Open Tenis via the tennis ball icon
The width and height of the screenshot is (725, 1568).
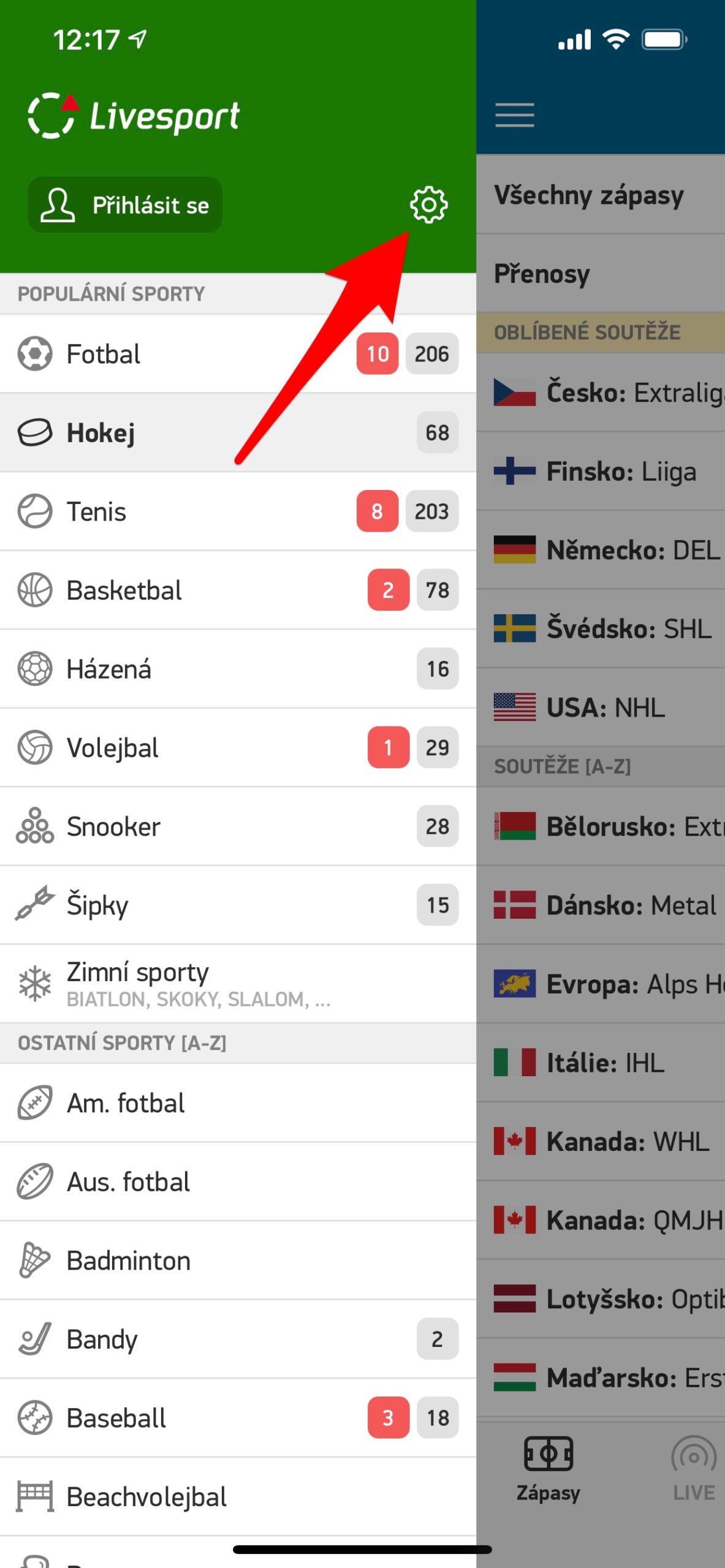click(35, 511)
